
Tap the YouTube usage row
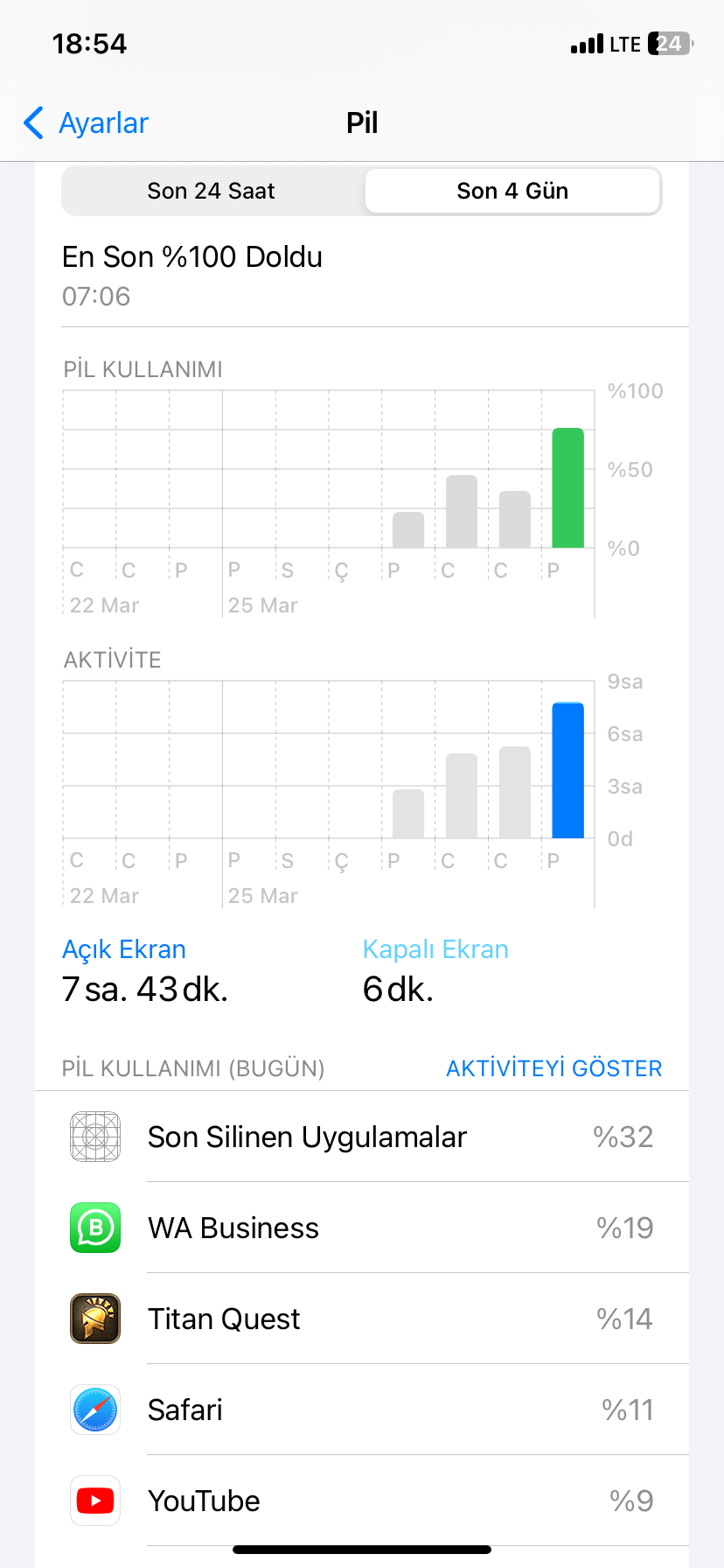click(x=362, y=1501)
